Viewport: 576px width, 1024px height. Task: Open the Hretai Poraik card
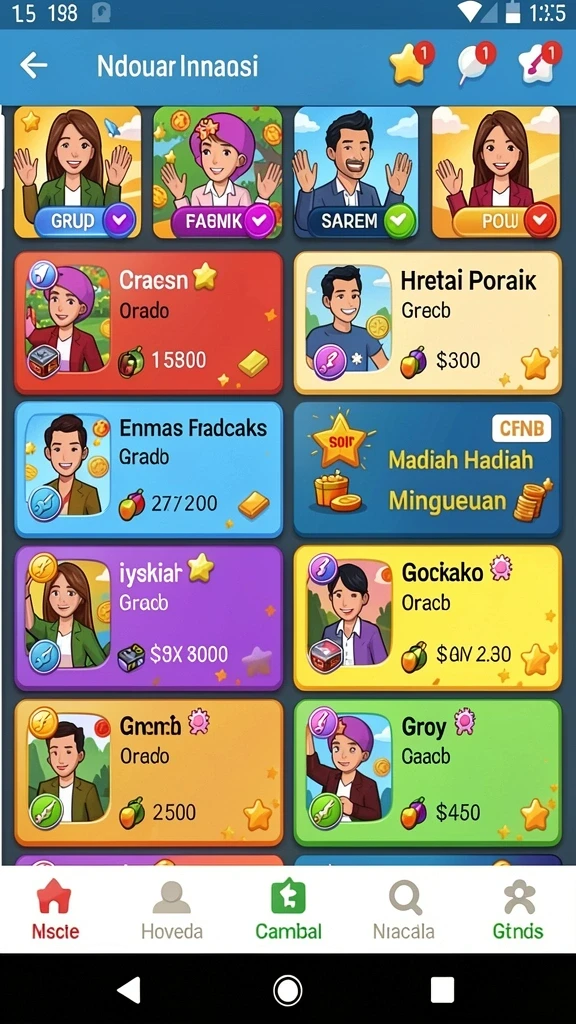coord(428,323)
